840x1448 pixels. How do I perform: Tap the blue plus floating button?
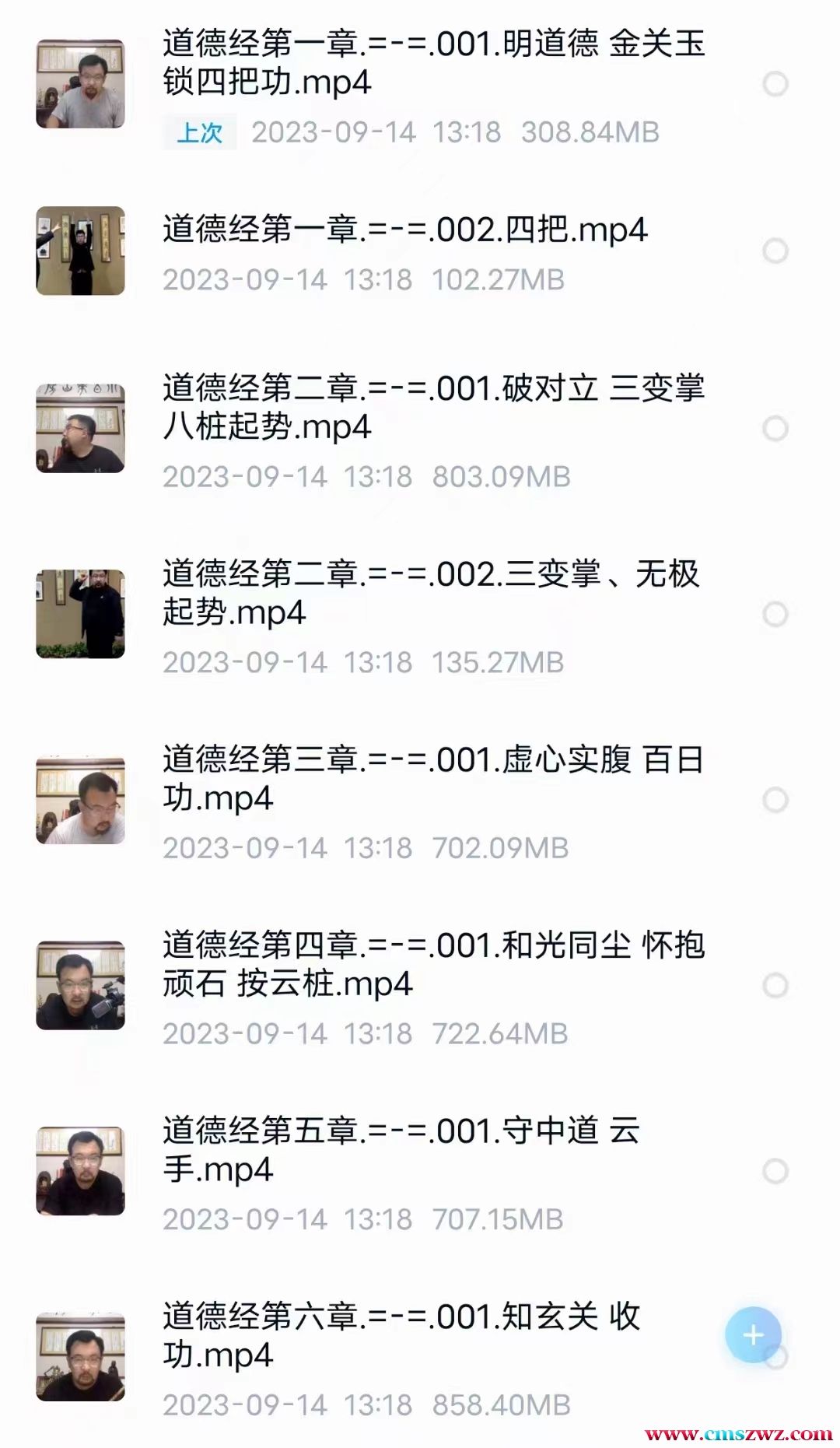click(x=752, y=1335)
